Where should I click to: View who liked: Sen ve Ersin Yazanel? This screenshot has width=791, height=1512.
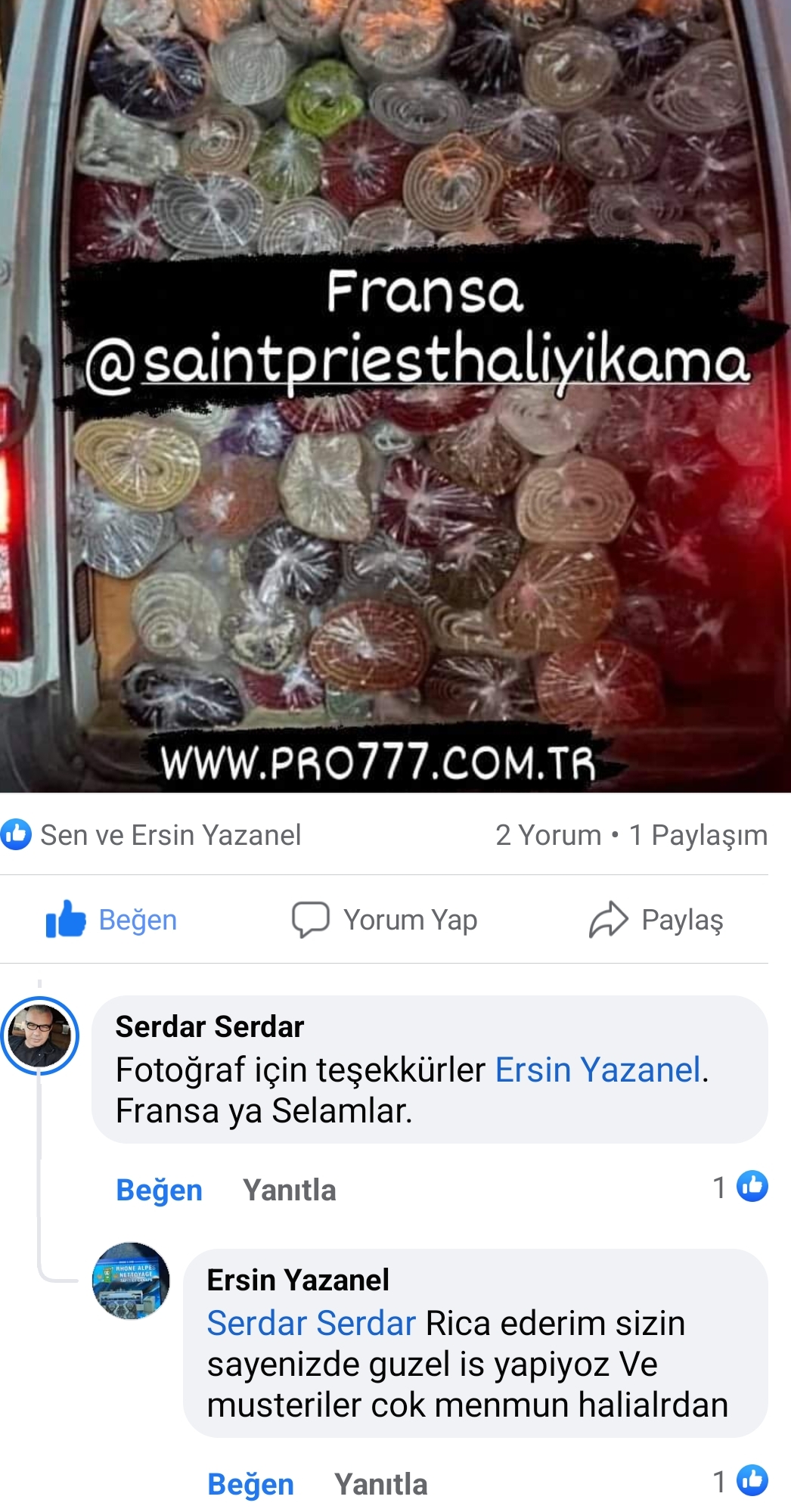pos(151,835)
